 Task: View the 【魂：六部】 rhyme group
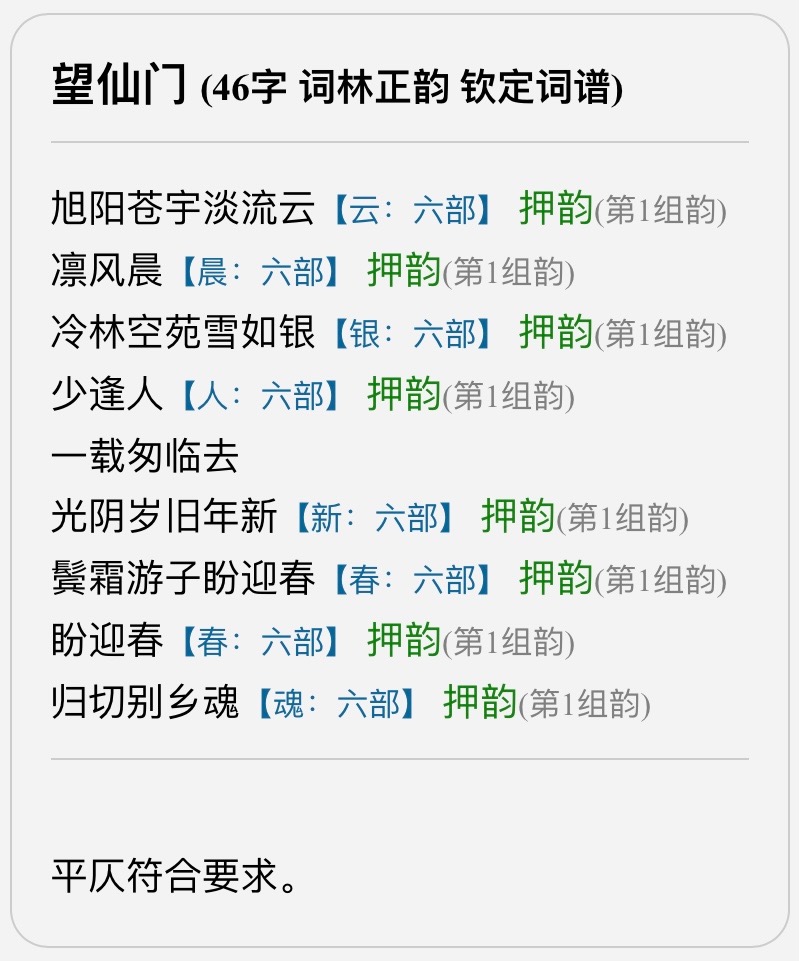point(337,704)
